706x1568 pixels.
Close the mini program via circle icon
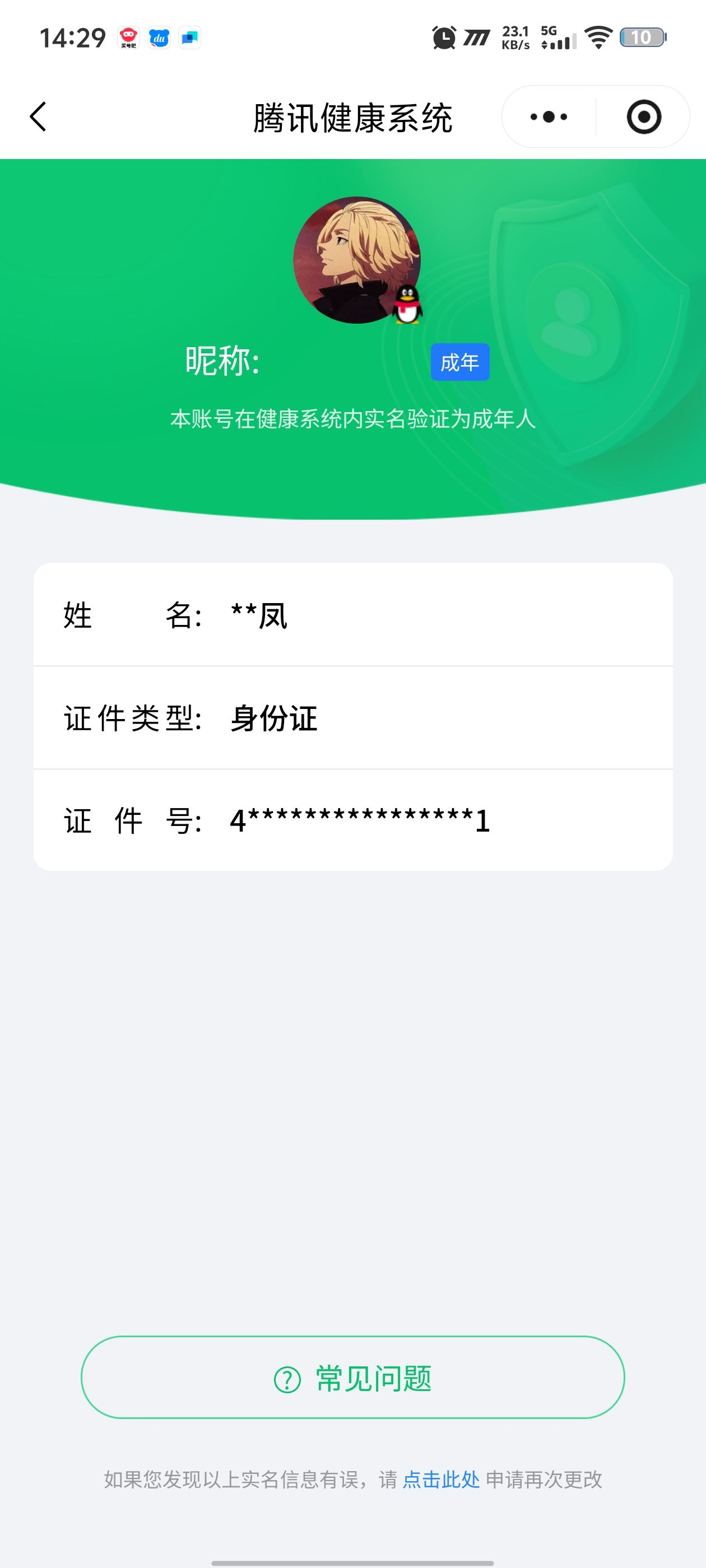(x=643, y=116)
